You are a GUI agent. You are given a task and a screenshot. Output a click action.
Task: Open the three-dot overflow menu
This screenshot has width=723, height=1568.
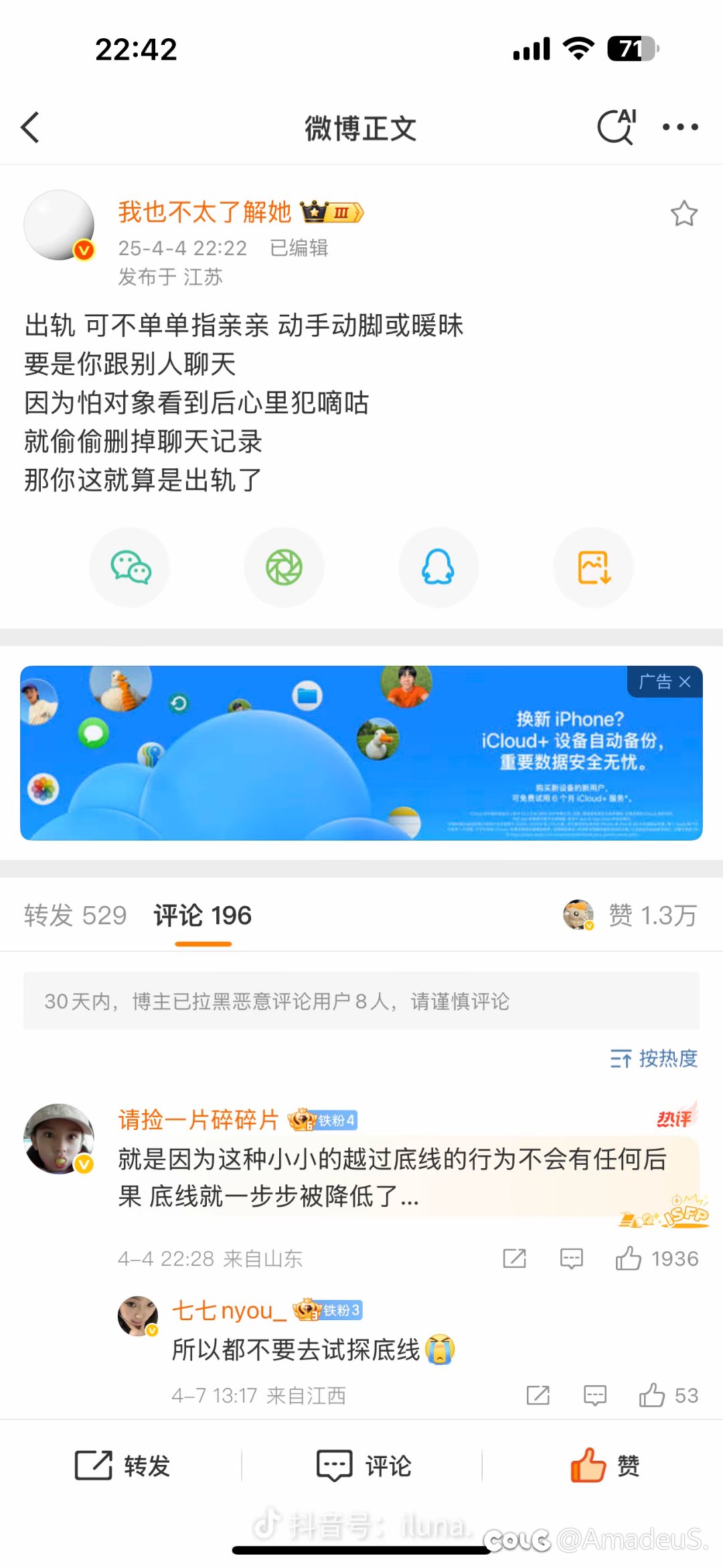click(680, 127)
